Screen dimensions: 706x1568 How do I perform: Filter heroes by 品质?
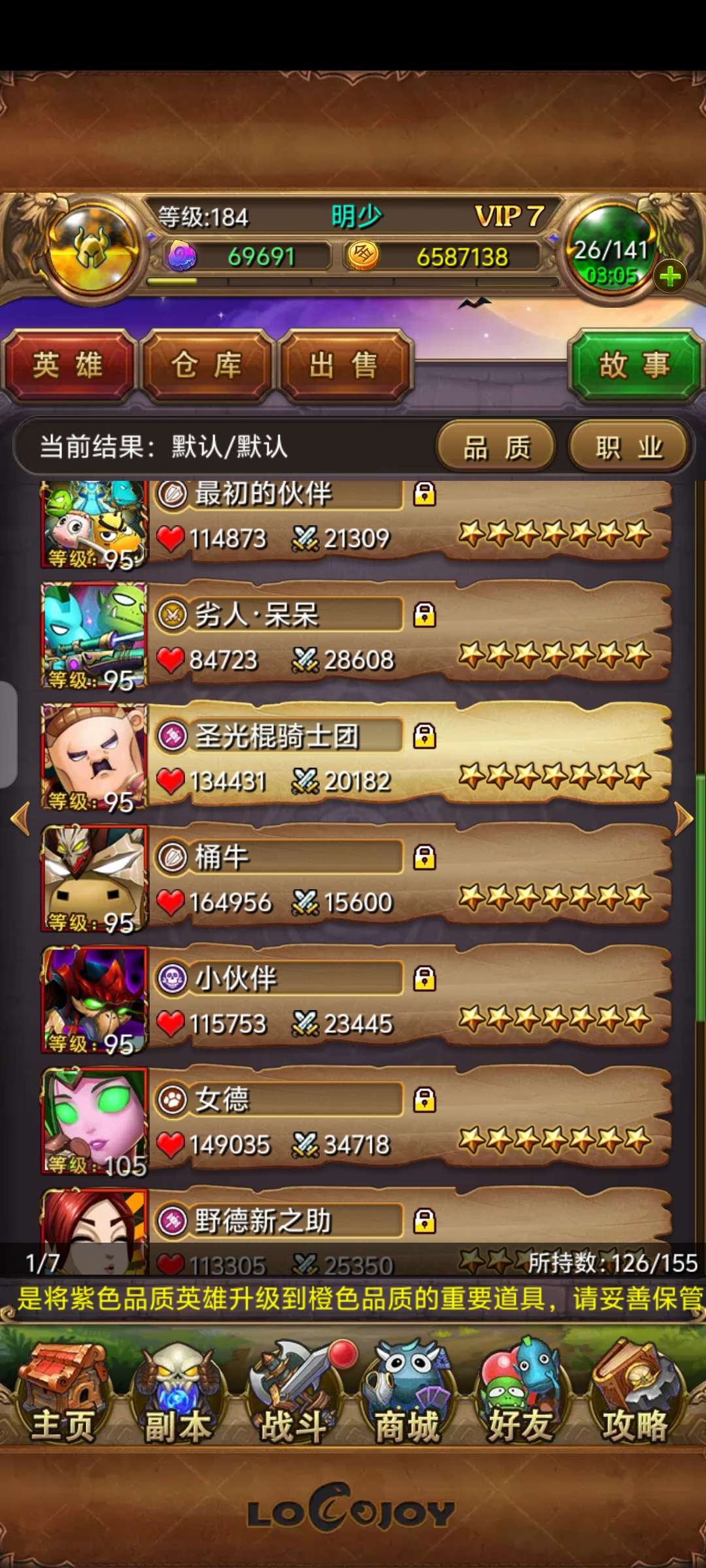496,448
